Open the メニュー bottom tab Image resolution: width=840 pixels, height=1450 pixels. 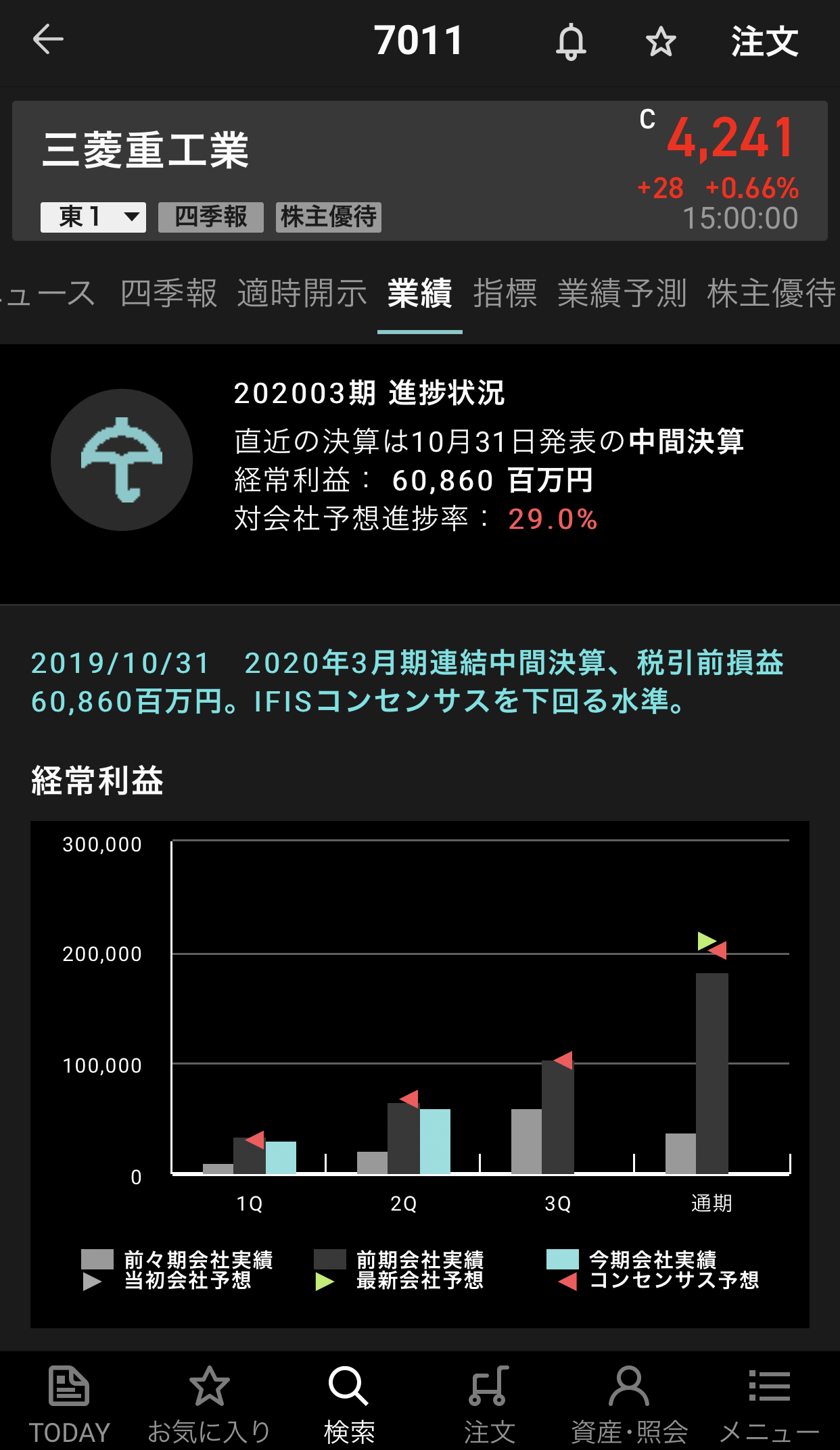(769, 1404)
